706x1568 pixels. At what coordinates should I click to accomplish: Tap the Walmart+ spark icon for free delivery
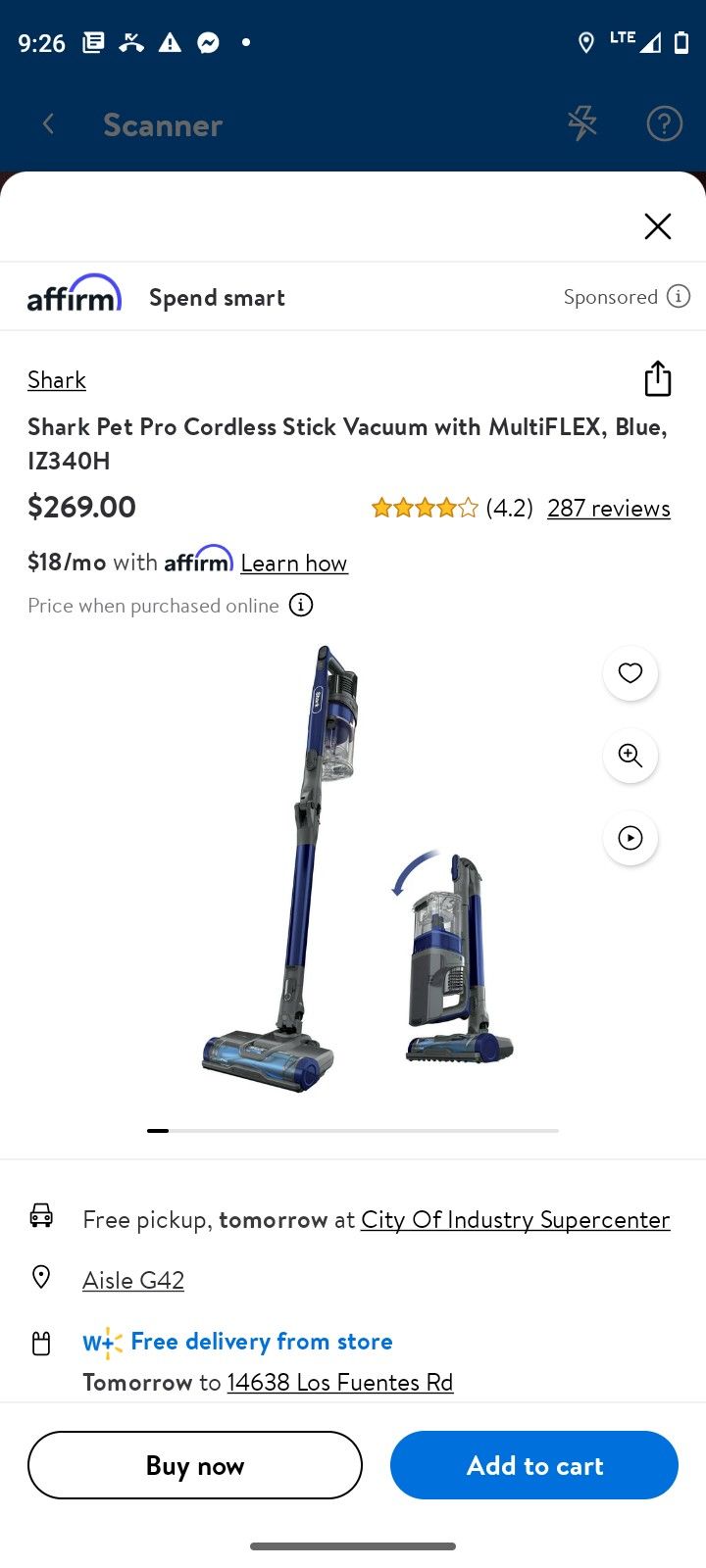pyautogui.click(x=102, y=1342)
